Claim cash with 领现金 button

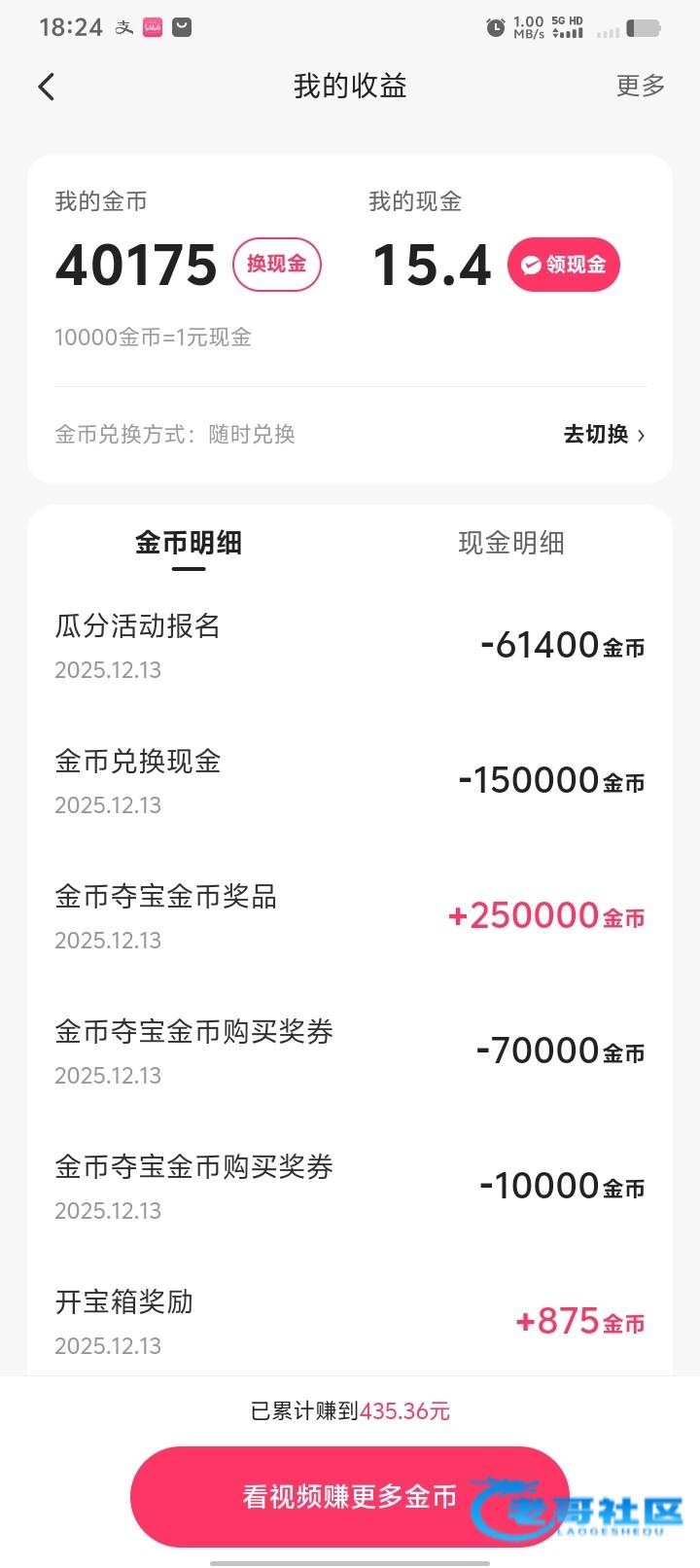564,265
